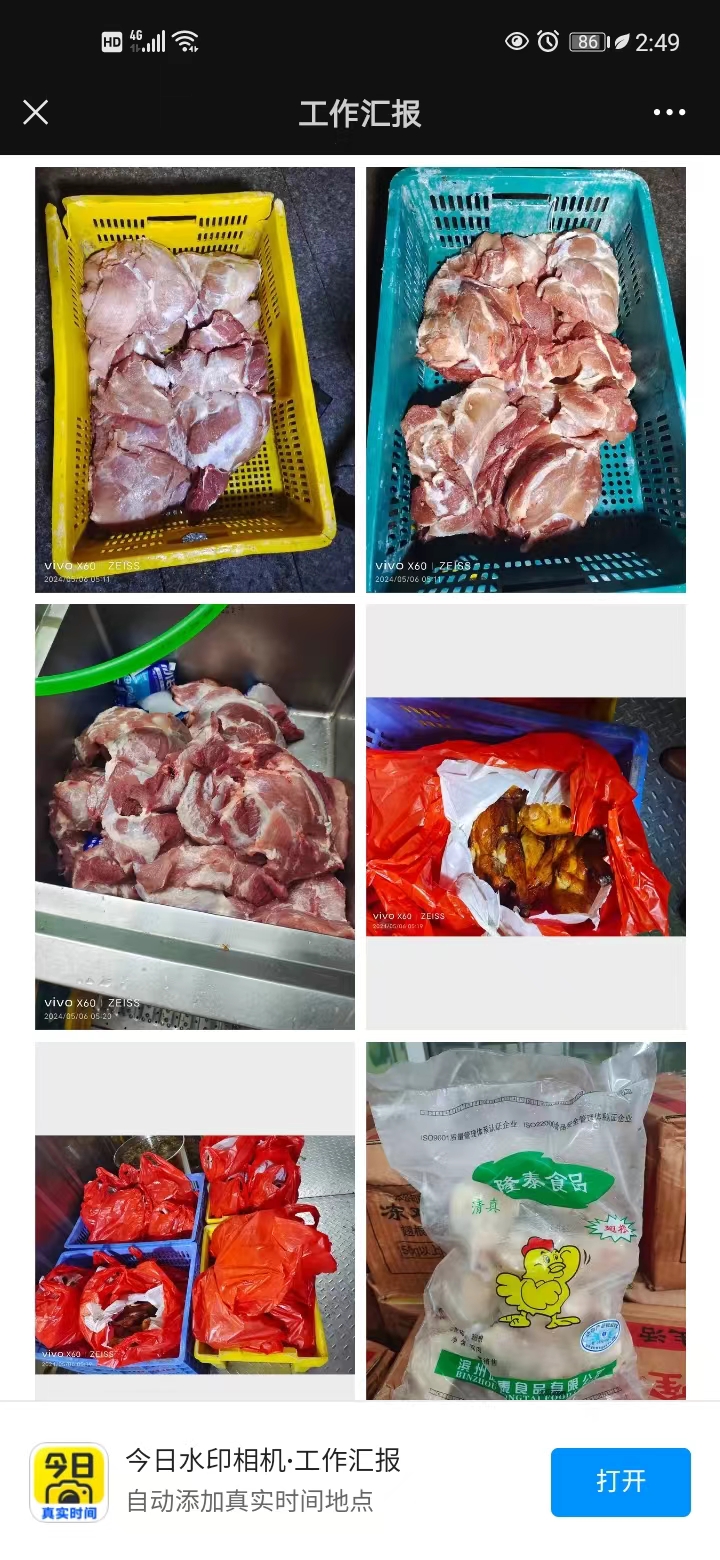
Task: Tap the 打开 button to open app
Action: [x=620, y=1481]
